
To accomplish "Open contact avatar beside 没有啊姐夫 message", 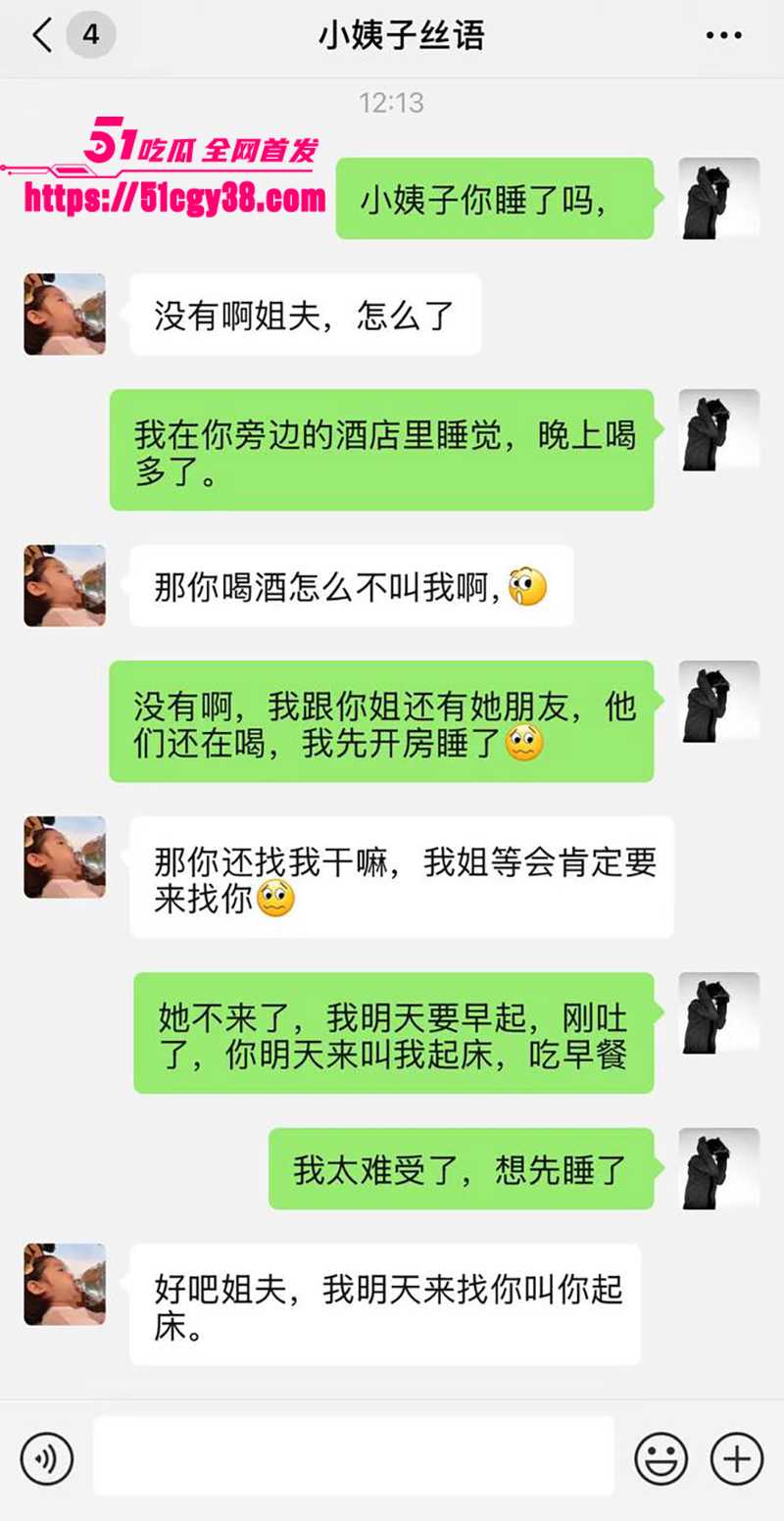I will [x=65, y=314].
